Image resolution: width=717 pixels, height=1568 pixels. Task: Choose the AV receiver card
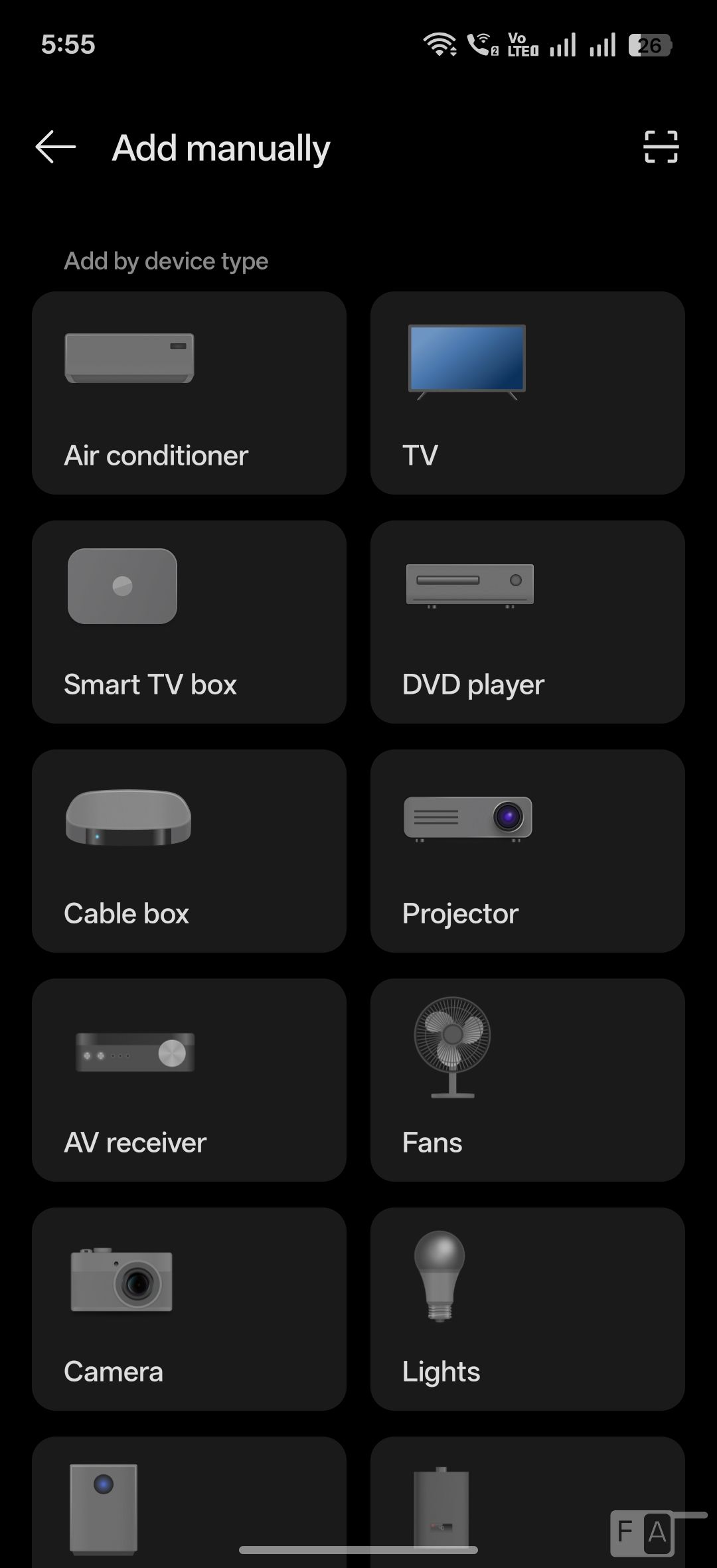point(189,1080)
